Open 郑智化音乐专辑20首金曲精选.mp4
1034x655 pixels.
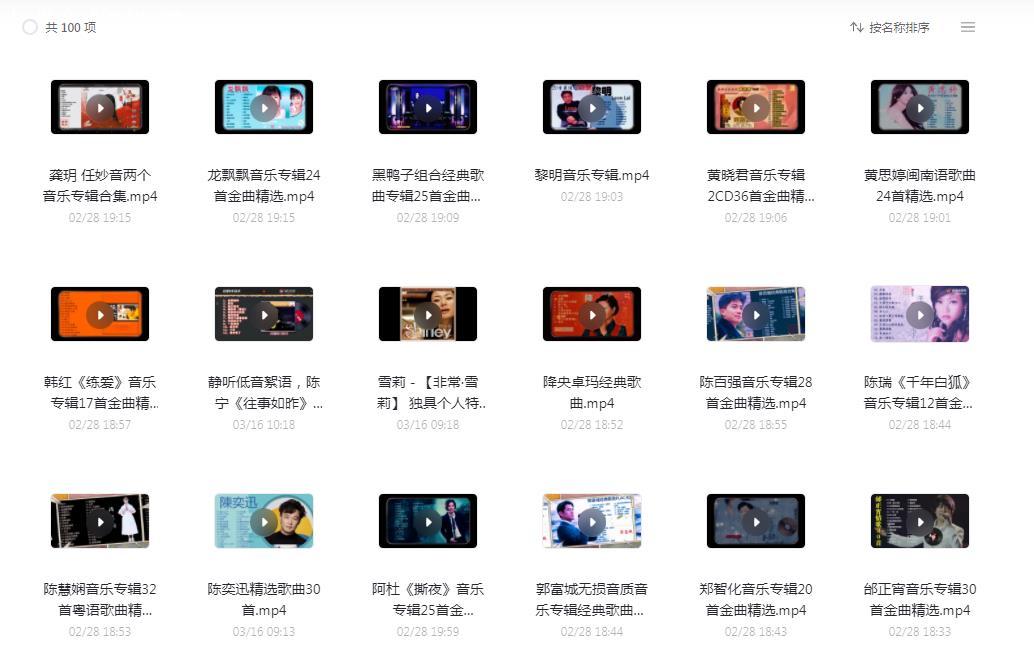pos(756,521)
